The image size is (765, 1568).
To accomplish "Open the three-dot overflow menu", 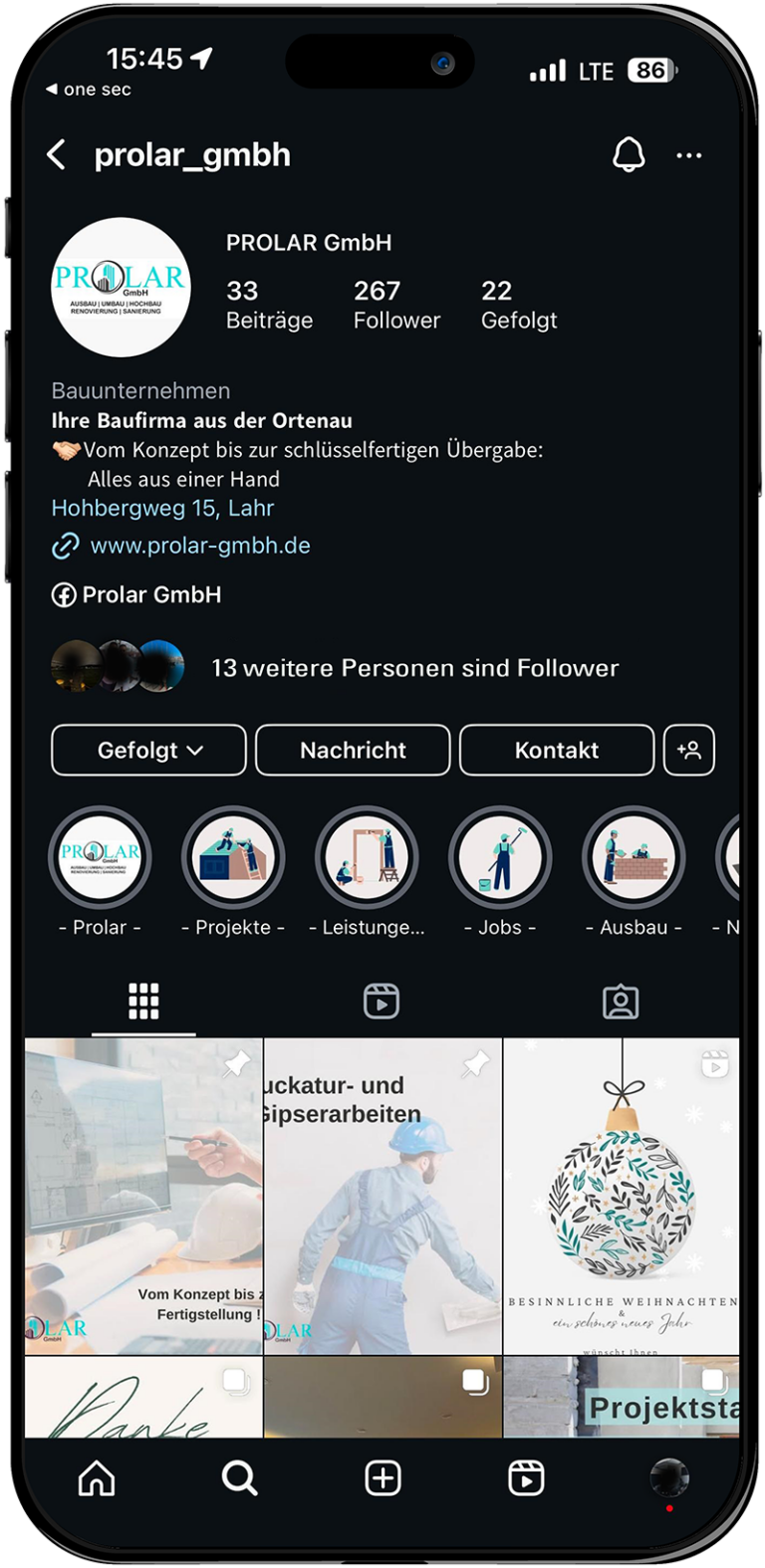I will click(x=688, y=156).
